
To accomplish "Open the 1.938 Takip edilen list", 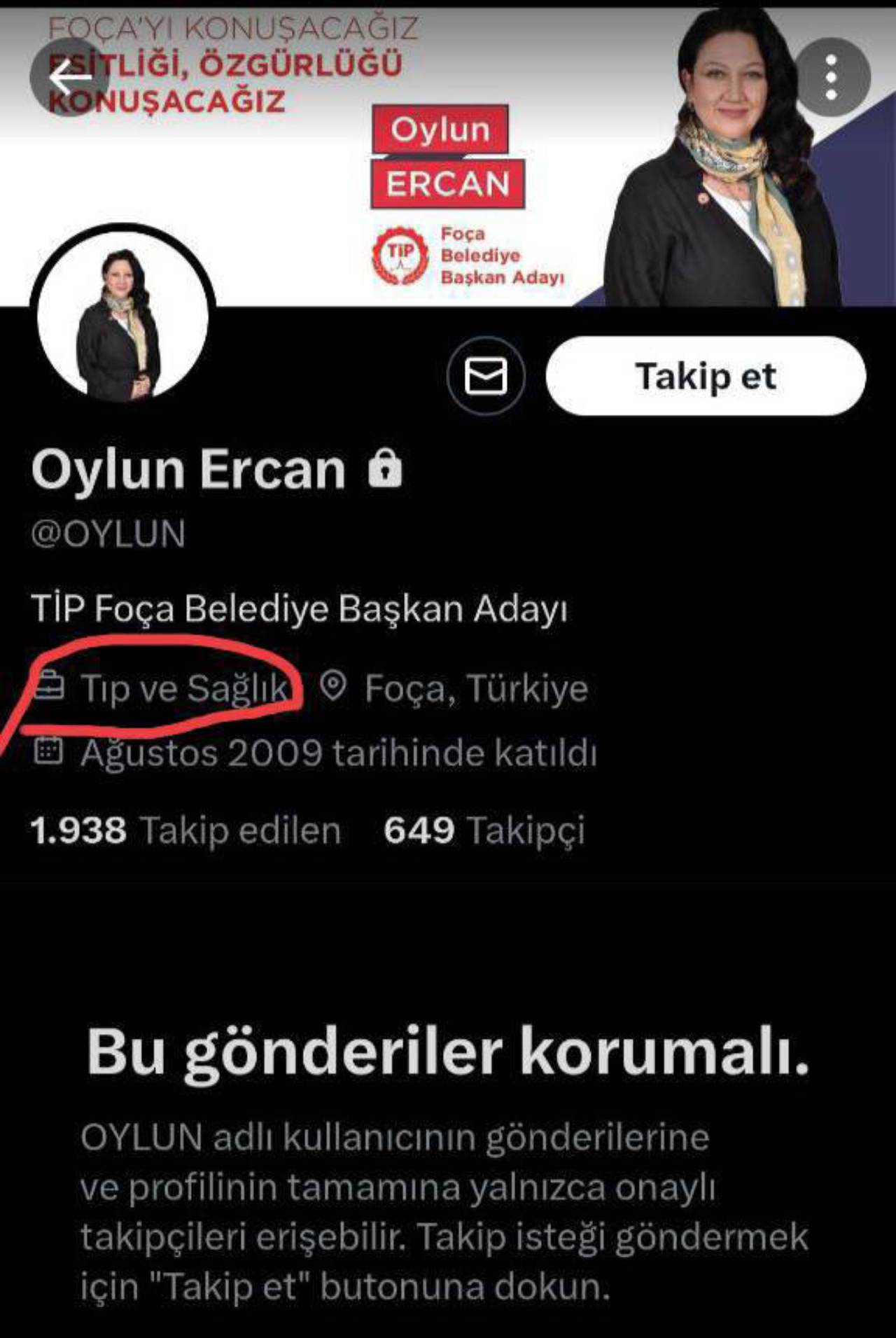I will (185, 830).
